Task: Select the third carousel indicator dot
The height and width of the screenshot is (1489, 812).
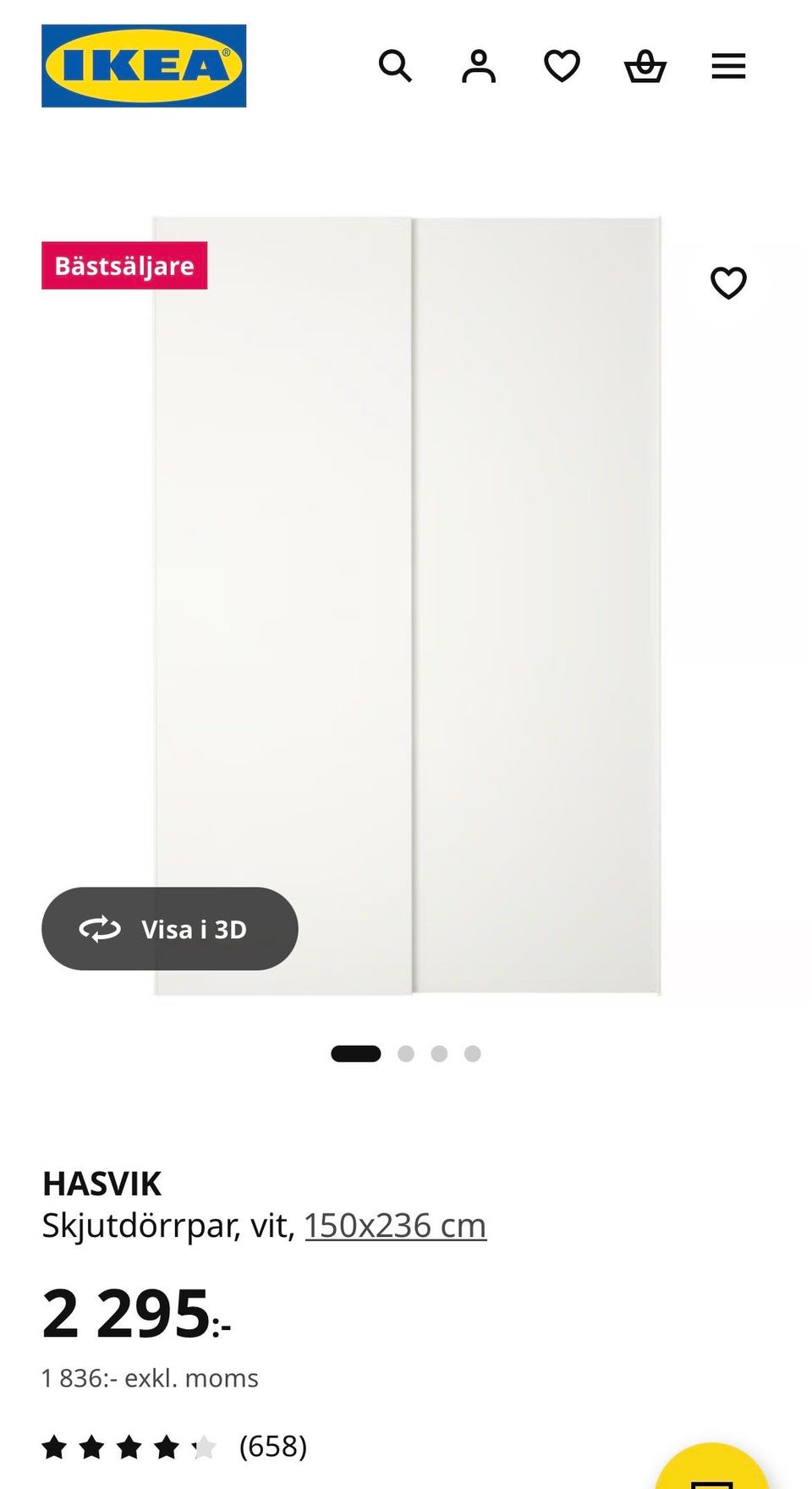Action: click(439, 1053)
